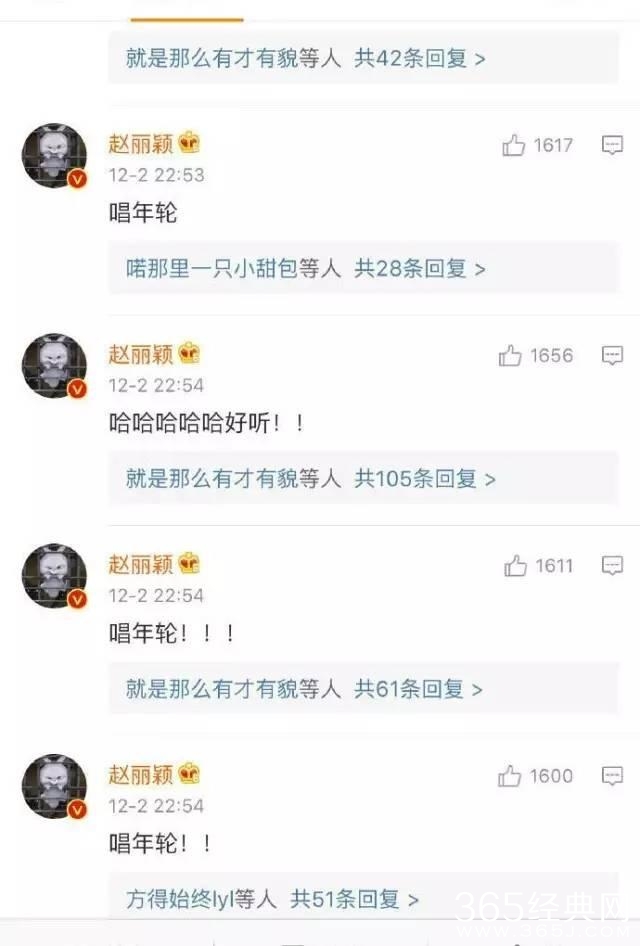The width and height of the screenshot is (640, 946).
Task: Open 方得始终lyl's 51 replies
Action: (x=272, y=899)
